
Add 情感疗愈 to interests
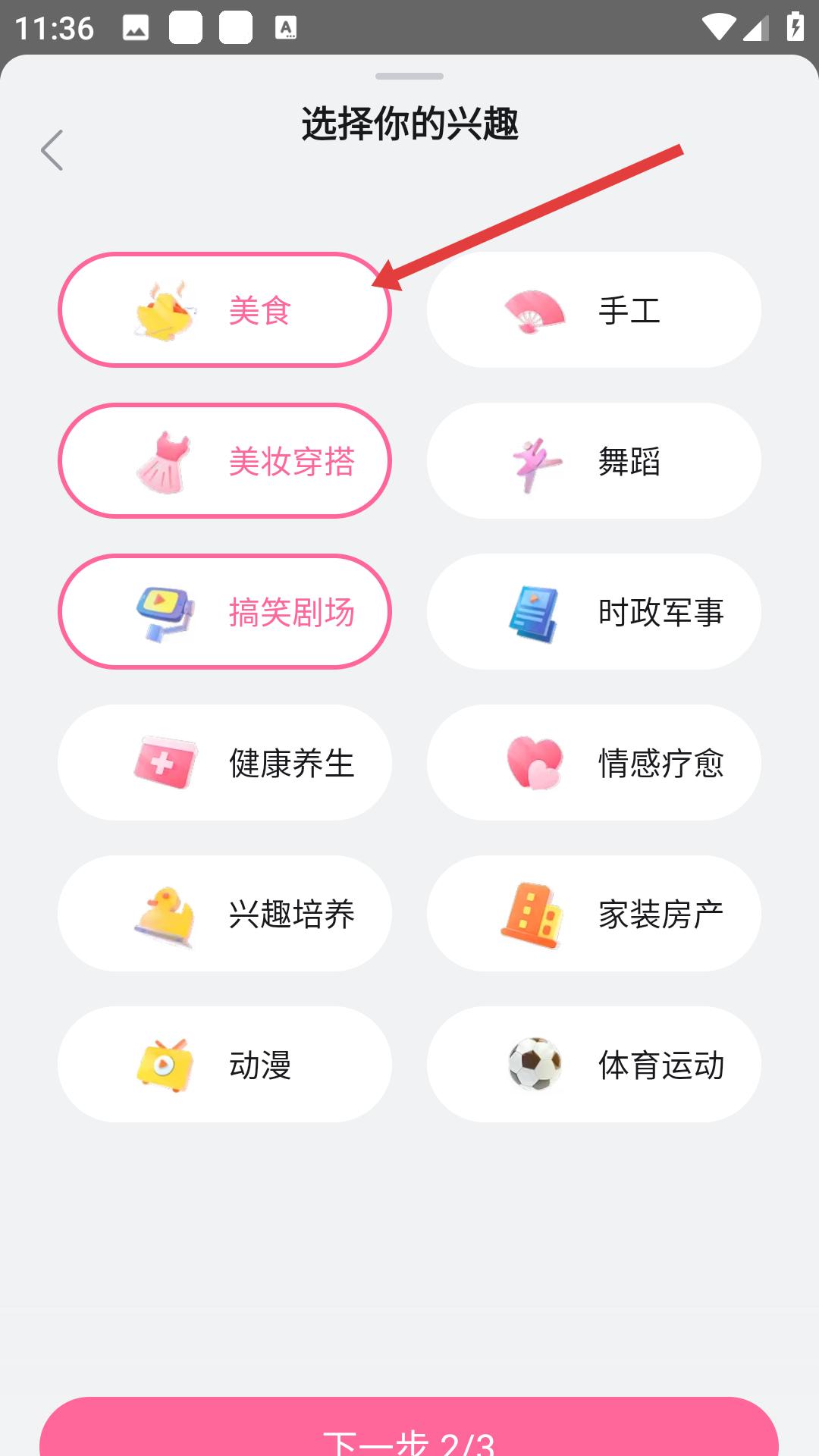tap(594, 762)
